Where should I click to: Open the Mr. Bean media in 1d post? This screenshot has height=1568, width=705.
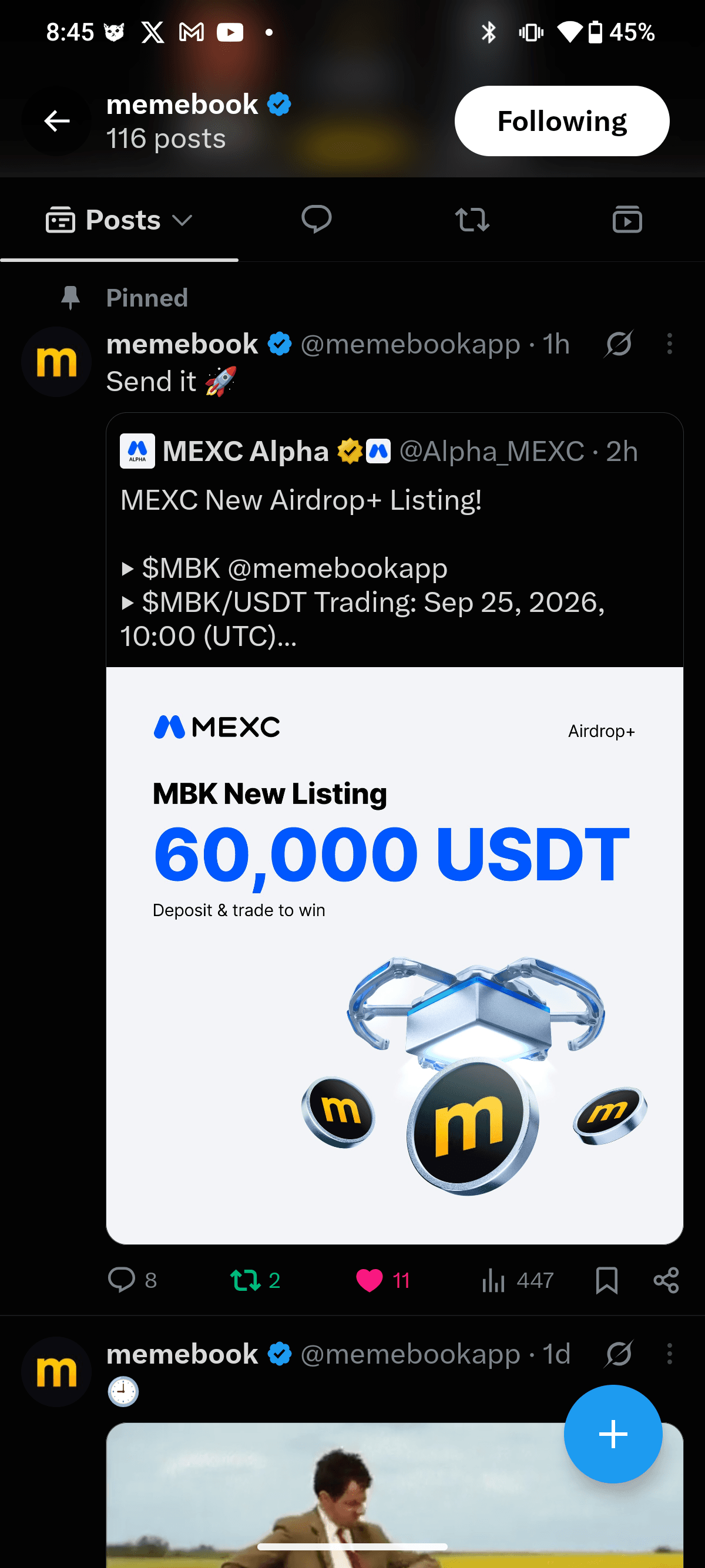click(395, 1495)
